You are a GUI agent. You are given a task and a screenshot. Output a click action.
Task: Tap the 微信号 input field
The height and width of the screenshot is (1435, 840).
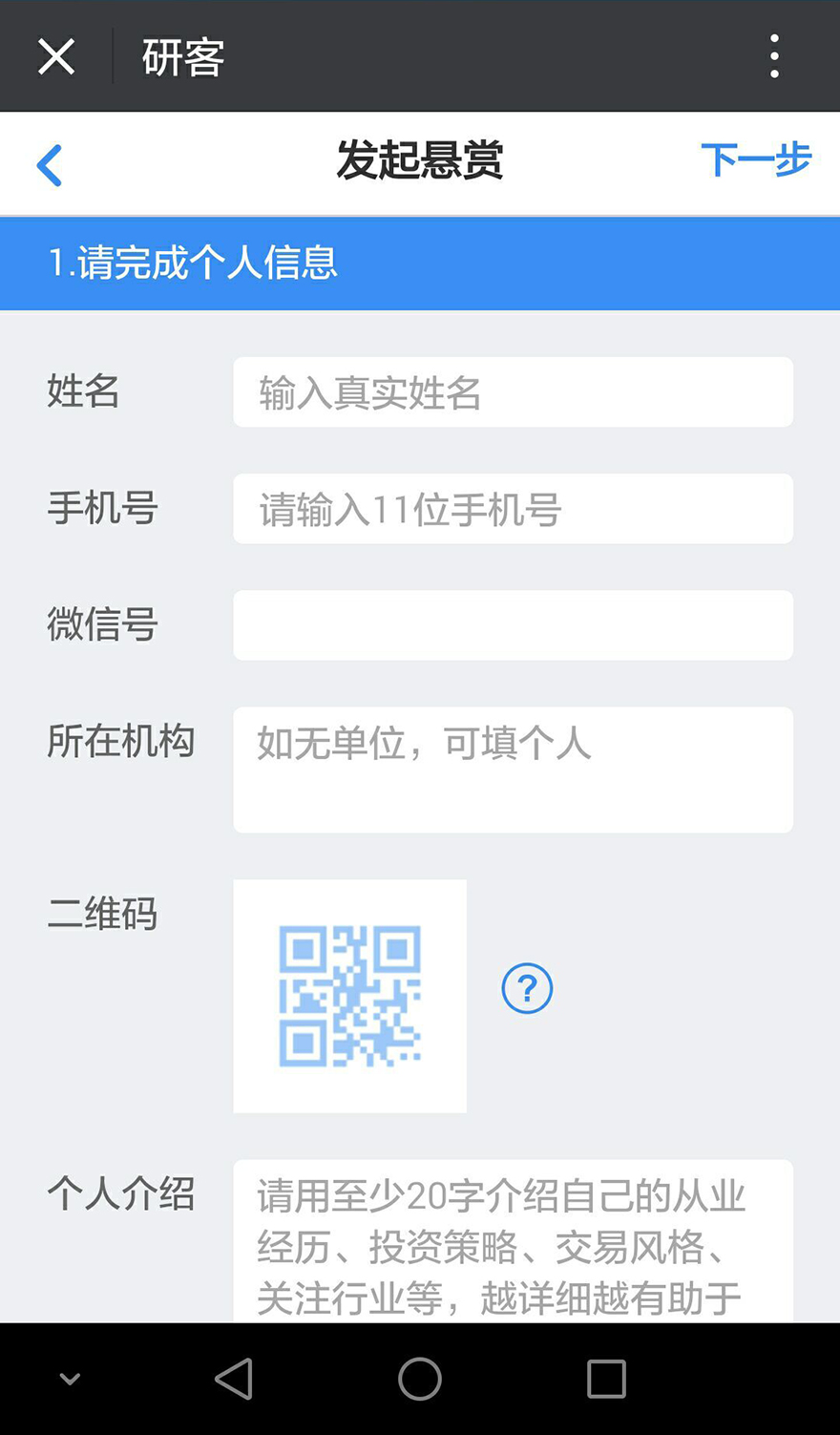pos(513,625)
